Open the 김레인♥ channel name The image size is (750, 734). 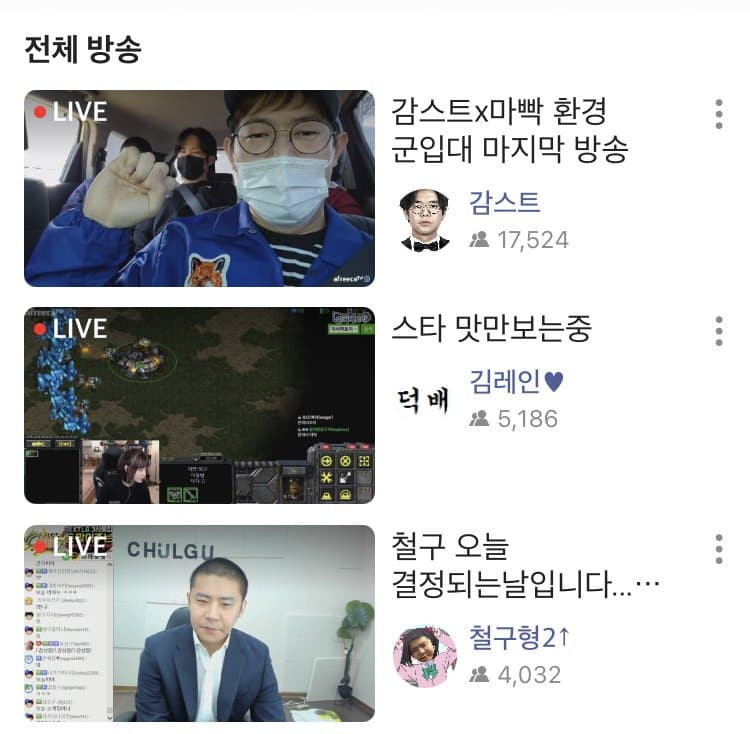click(517, 382)
